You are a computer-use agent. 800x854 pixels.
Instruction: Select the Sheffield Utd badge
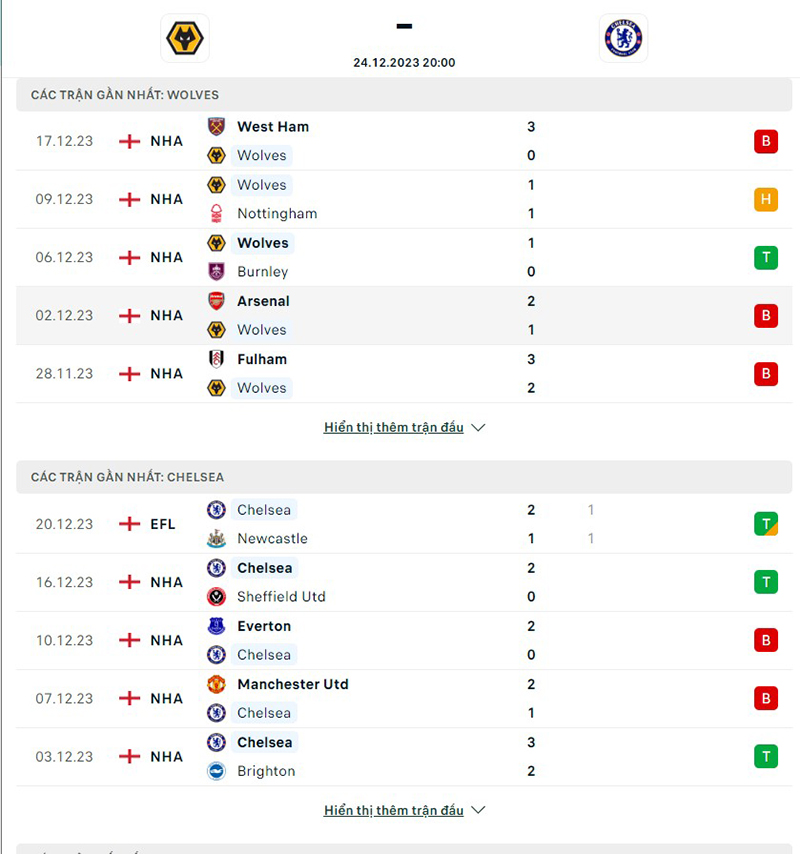[x=218, y=596]
